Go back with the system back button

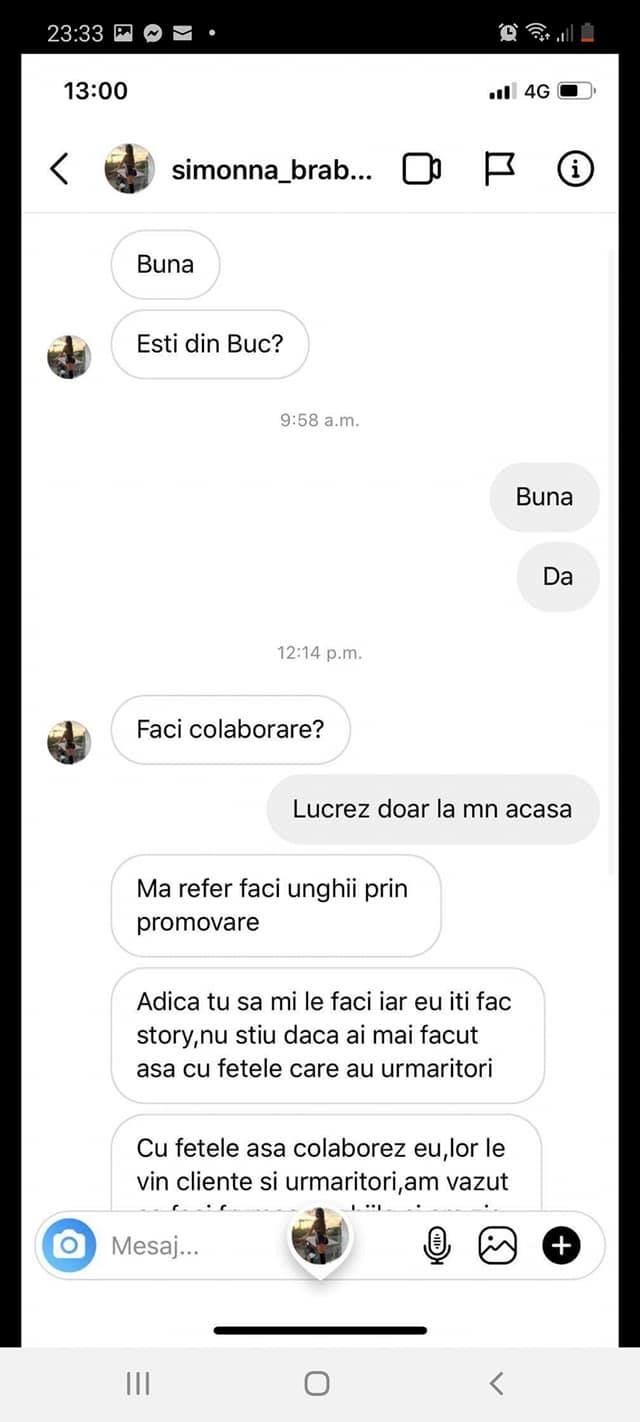[496, 1383]
